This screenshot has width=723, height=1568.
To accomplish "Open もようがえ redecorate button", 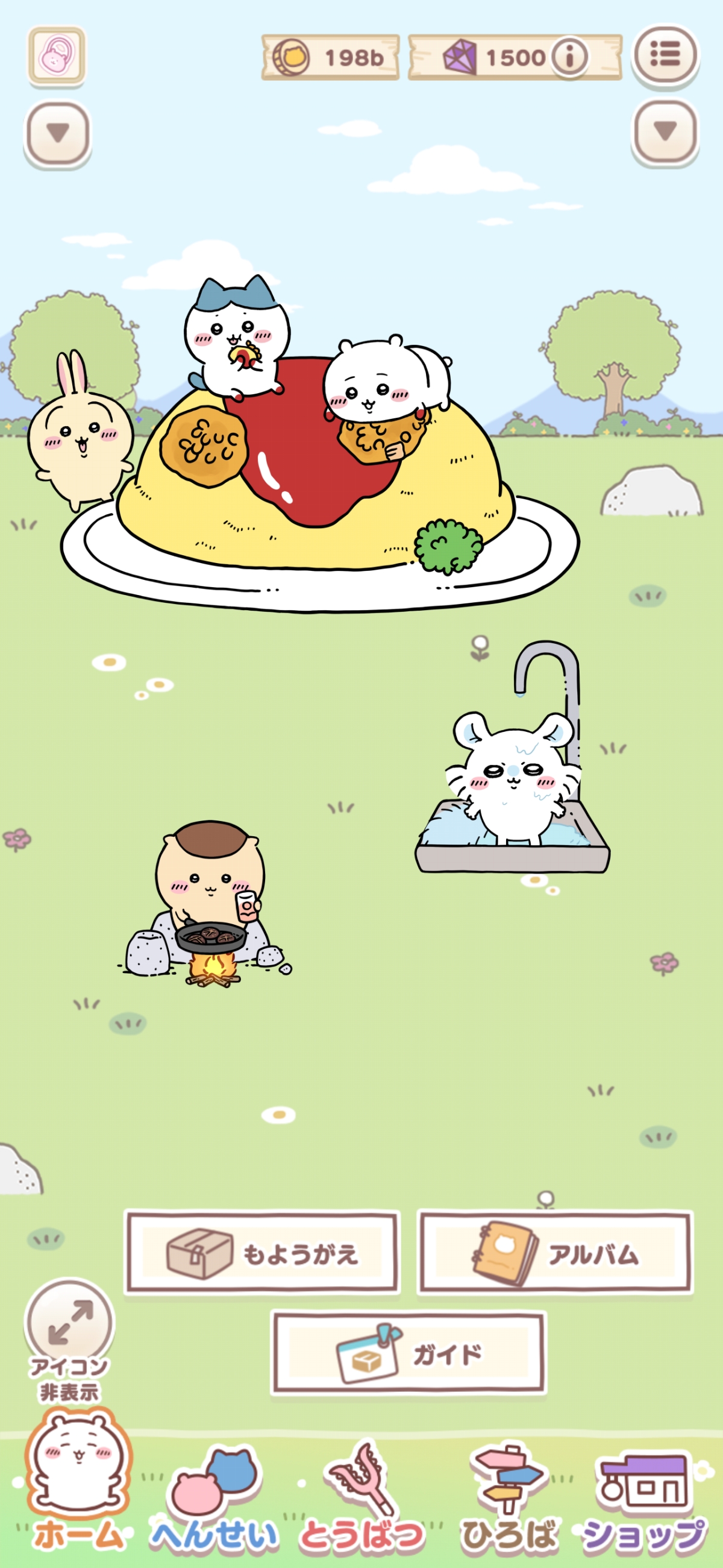I will pos(262,1253).
